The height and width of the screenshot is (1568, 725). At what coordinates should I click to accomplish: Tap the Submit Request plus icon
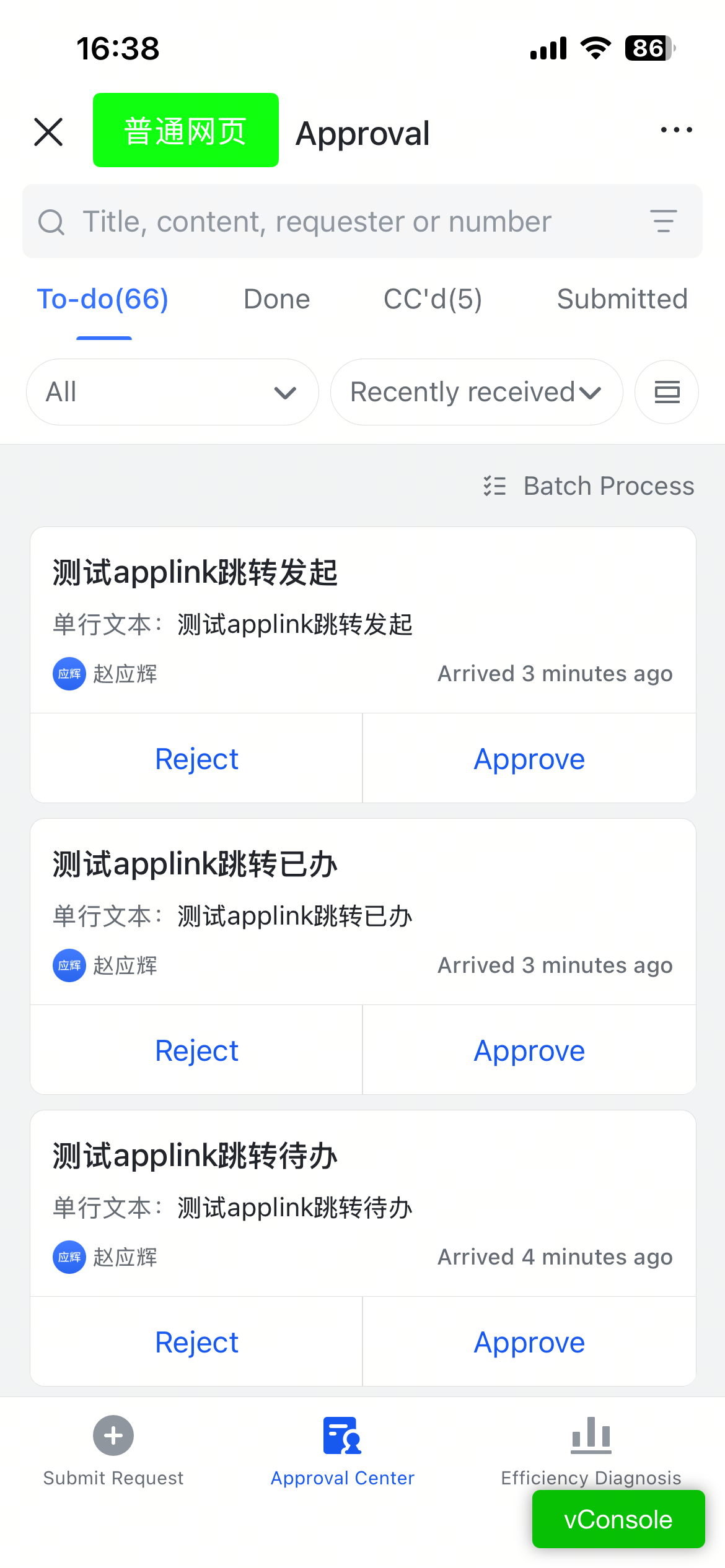(112, 1435)
